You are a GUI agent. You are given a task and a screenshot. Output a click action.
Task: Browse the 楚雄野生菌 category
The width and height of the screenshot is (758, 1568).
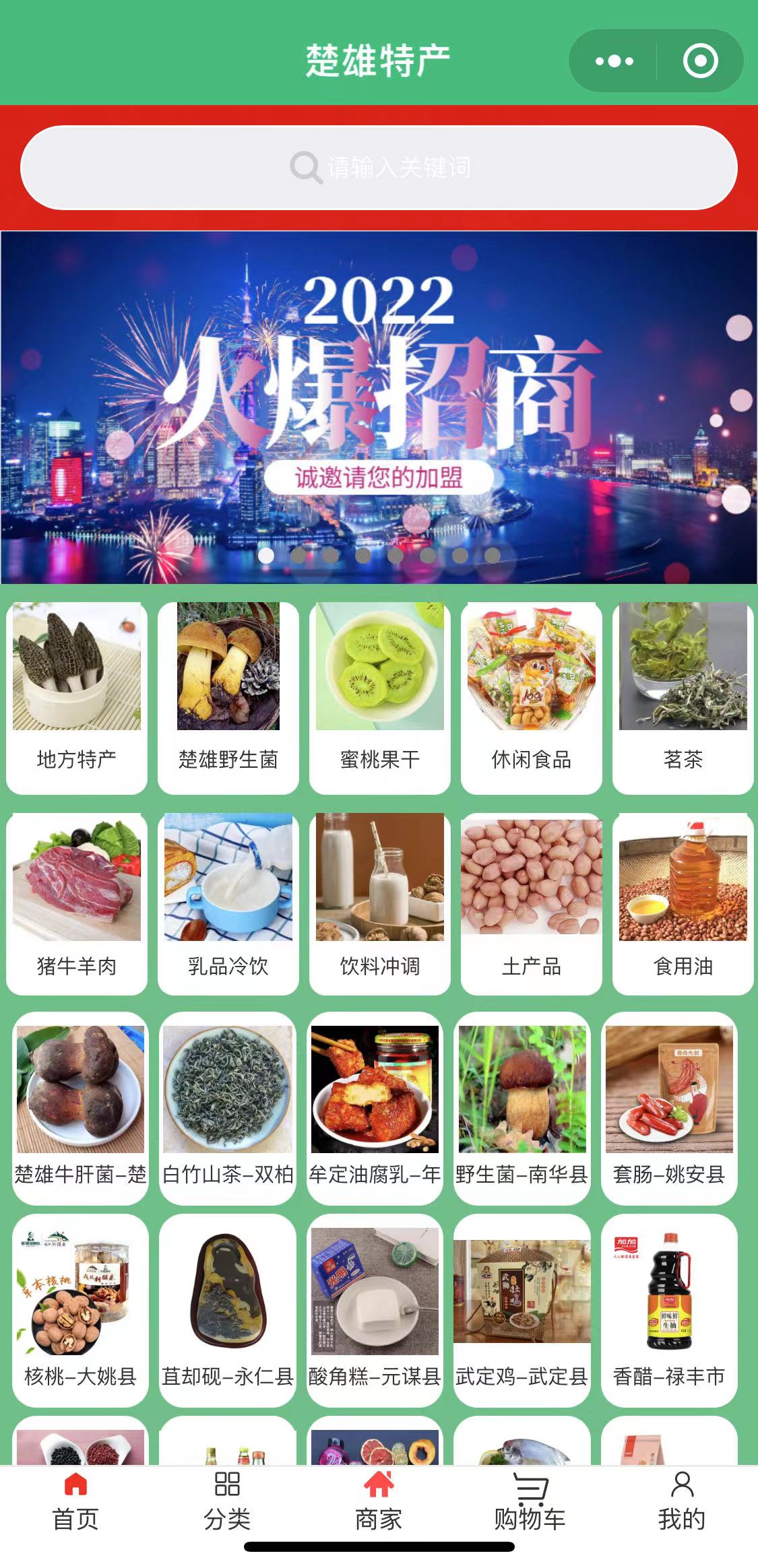pyautogui.click(x=228, y=697)
